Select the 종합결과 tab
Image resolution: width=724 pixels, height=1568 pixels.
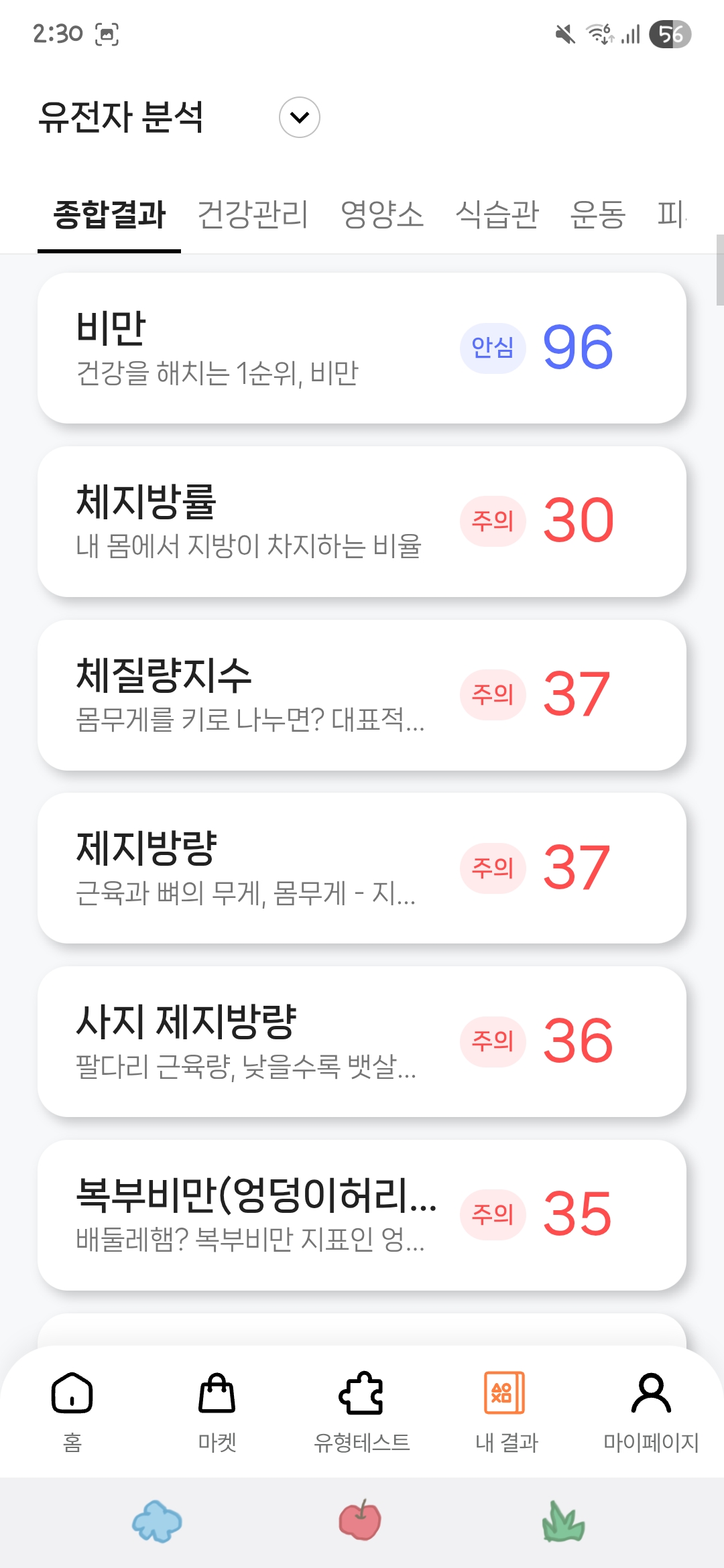(109, 215)
